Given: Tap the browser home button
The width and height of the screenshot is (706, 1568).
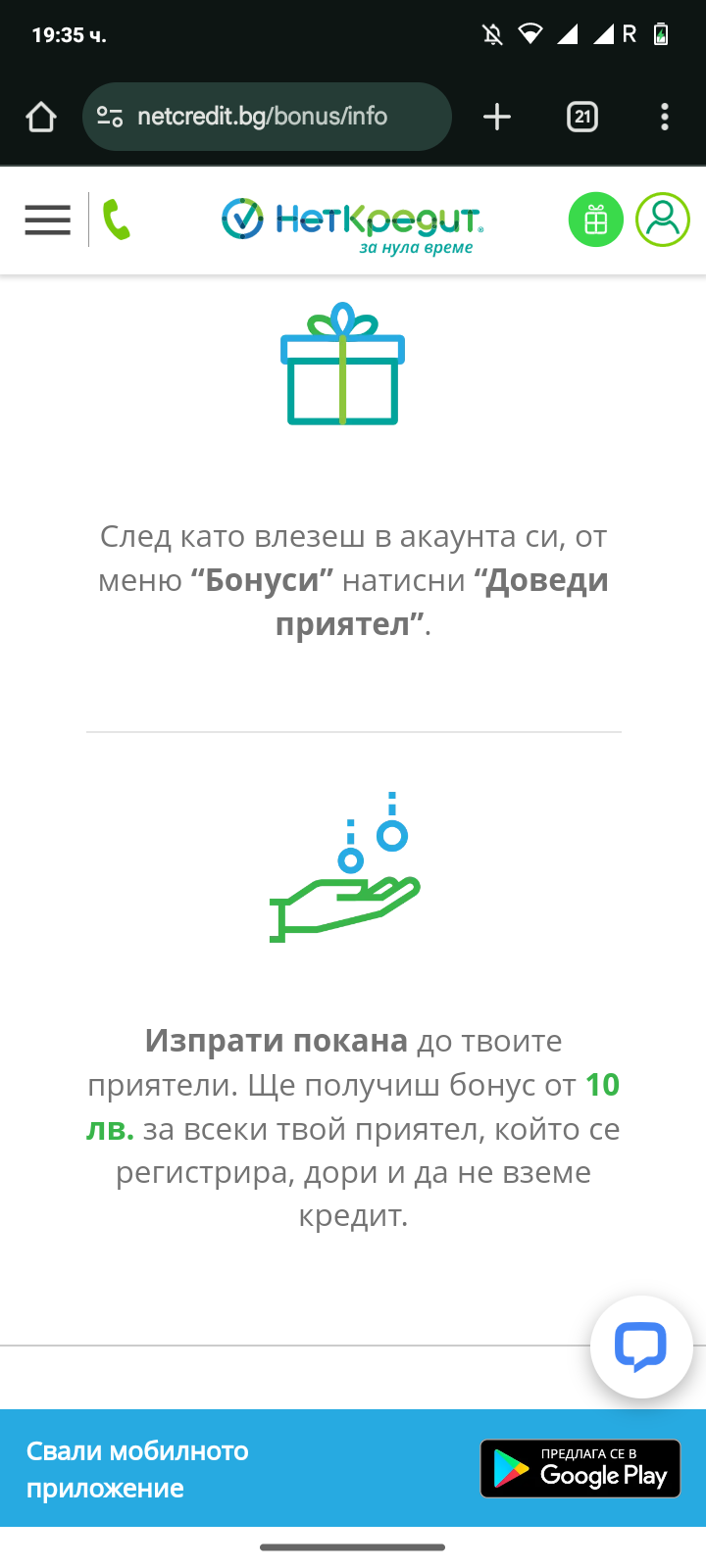Looking at the screenshot, I should tap(41, 117).
